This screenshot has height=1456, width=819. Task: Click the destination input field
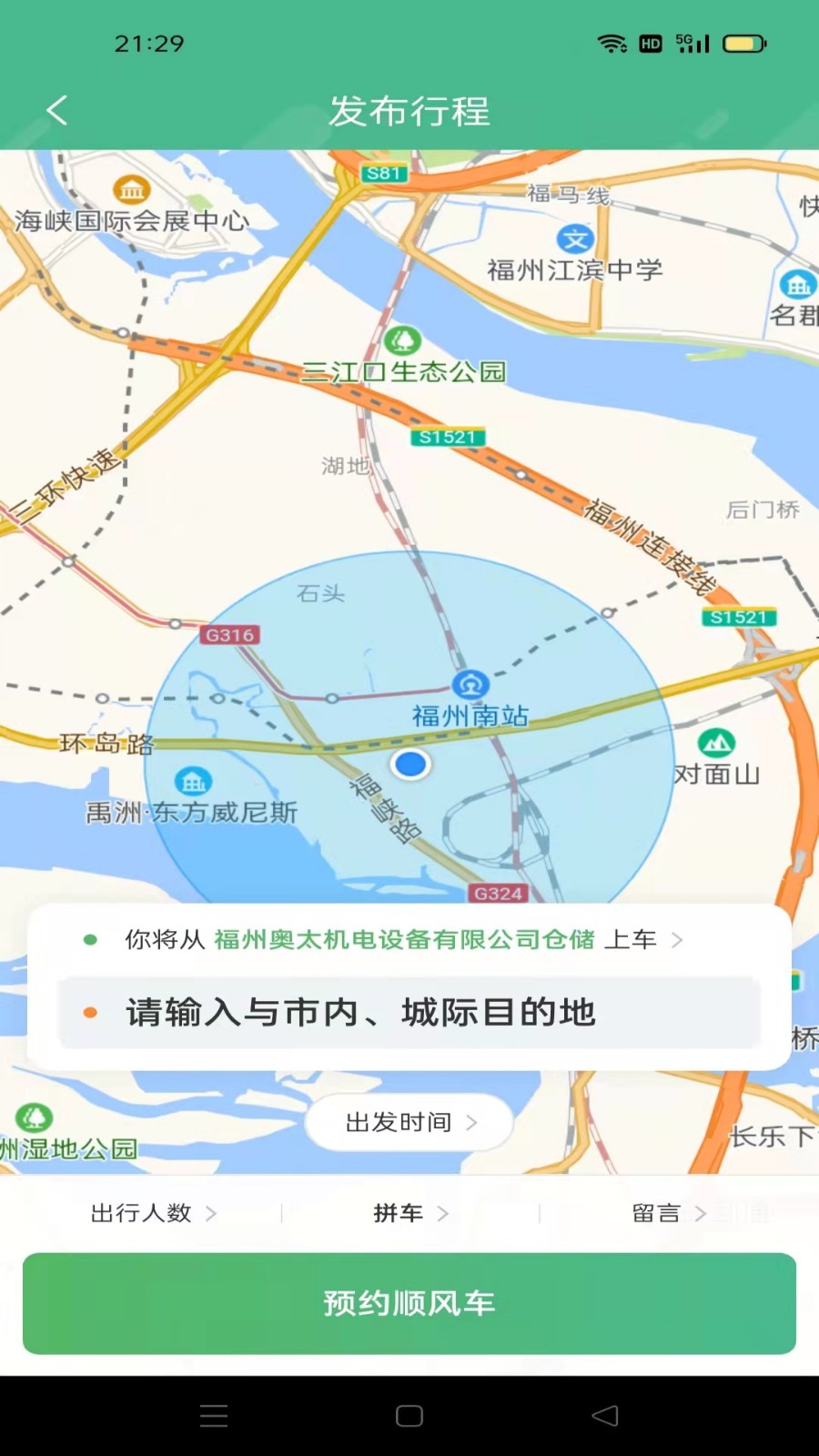[409, 1011]
